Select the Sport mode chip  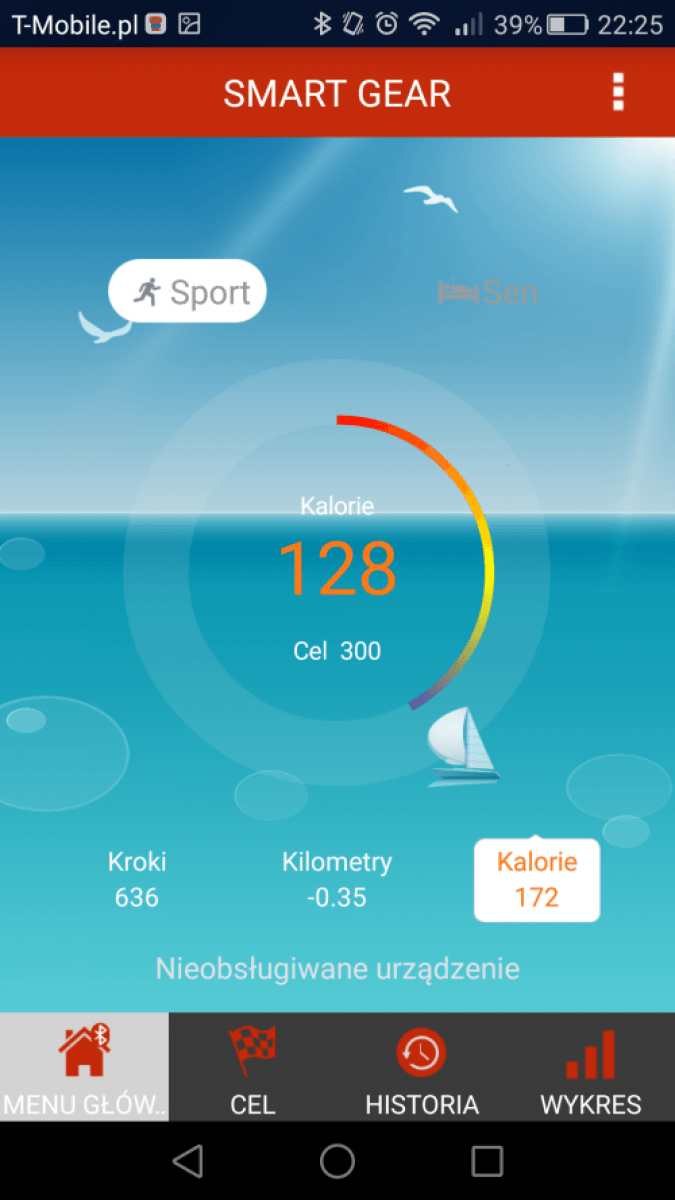188,292
